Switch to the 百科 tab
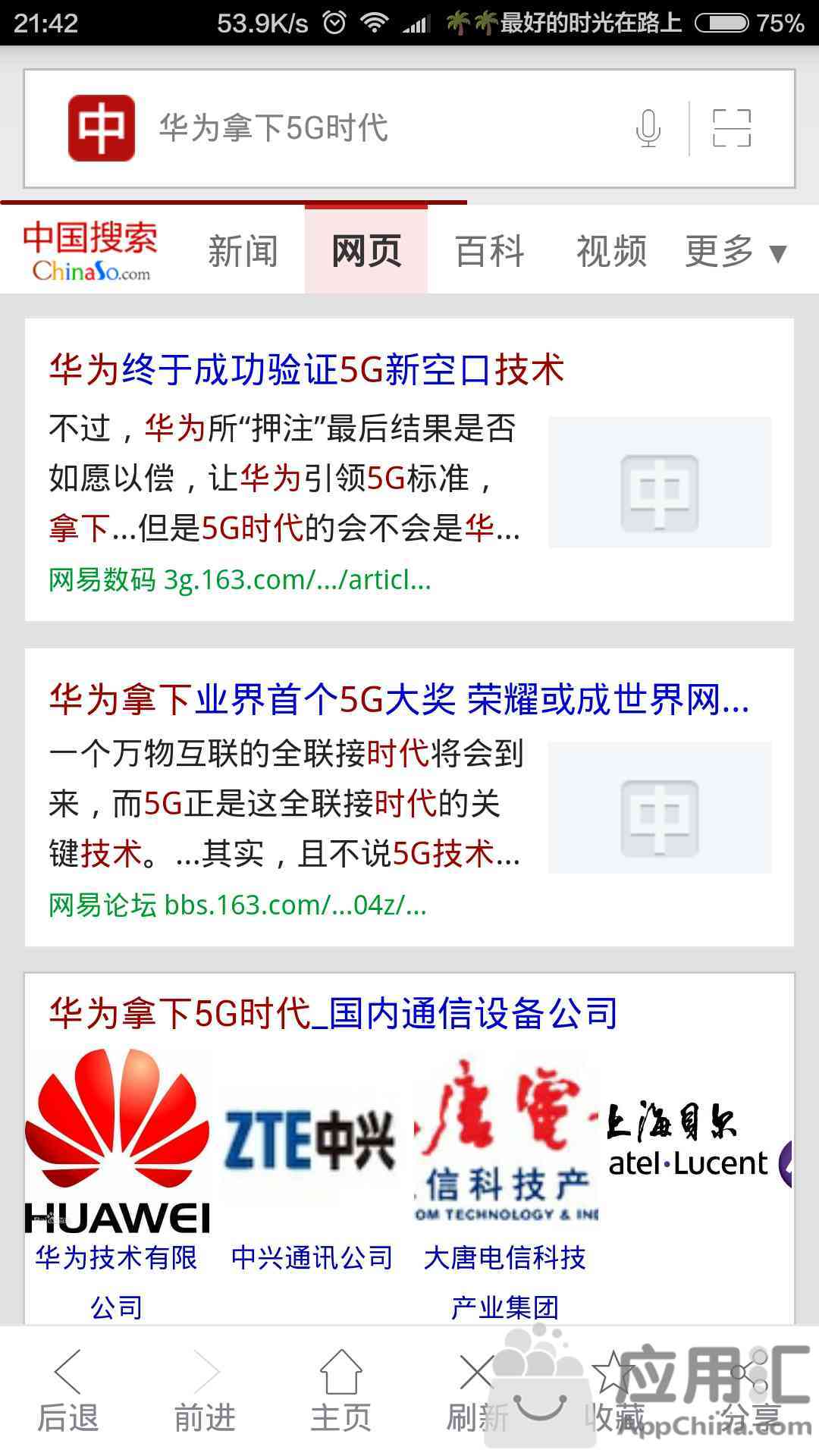819x1456 pixels. [489, 251]
